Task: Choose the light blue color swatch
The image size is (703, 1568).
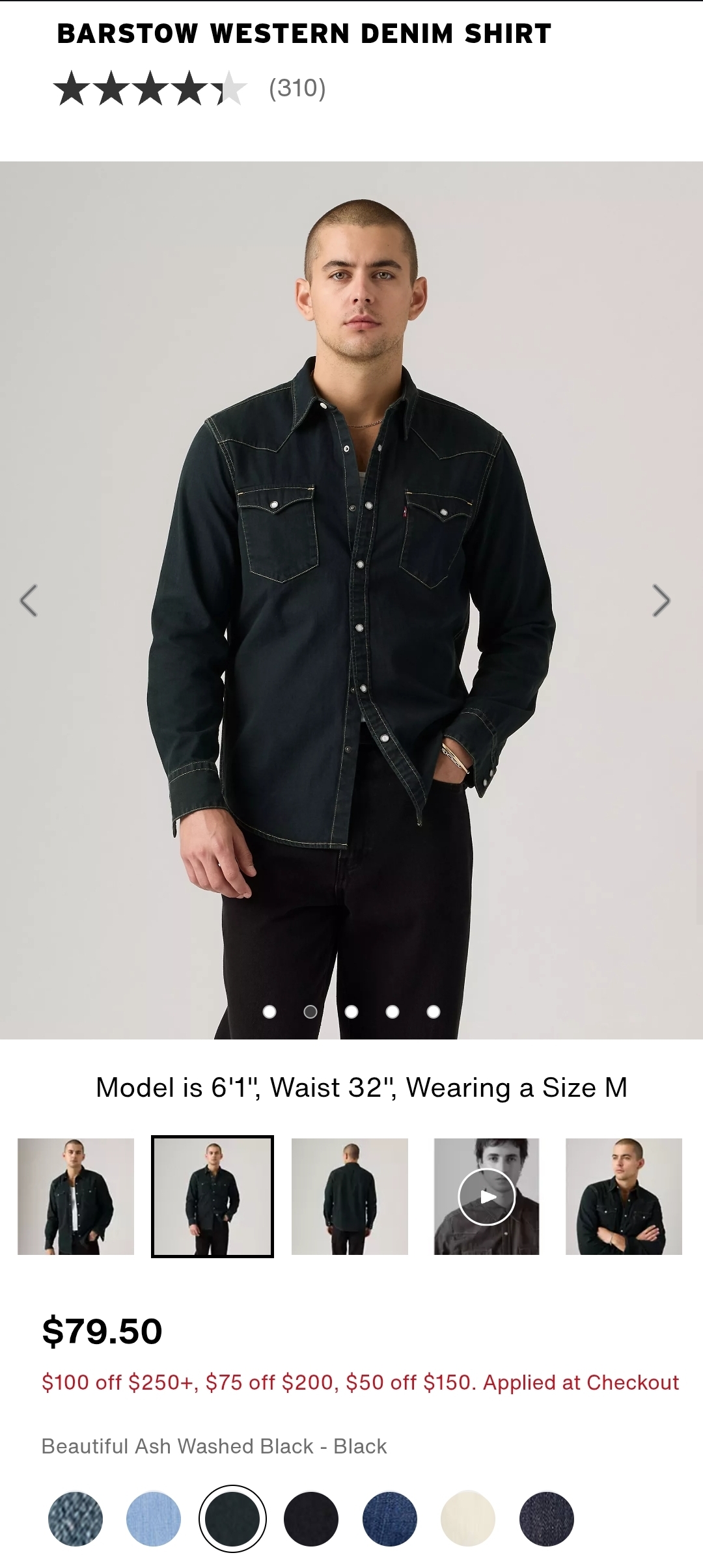Action: click(154, 1519)
